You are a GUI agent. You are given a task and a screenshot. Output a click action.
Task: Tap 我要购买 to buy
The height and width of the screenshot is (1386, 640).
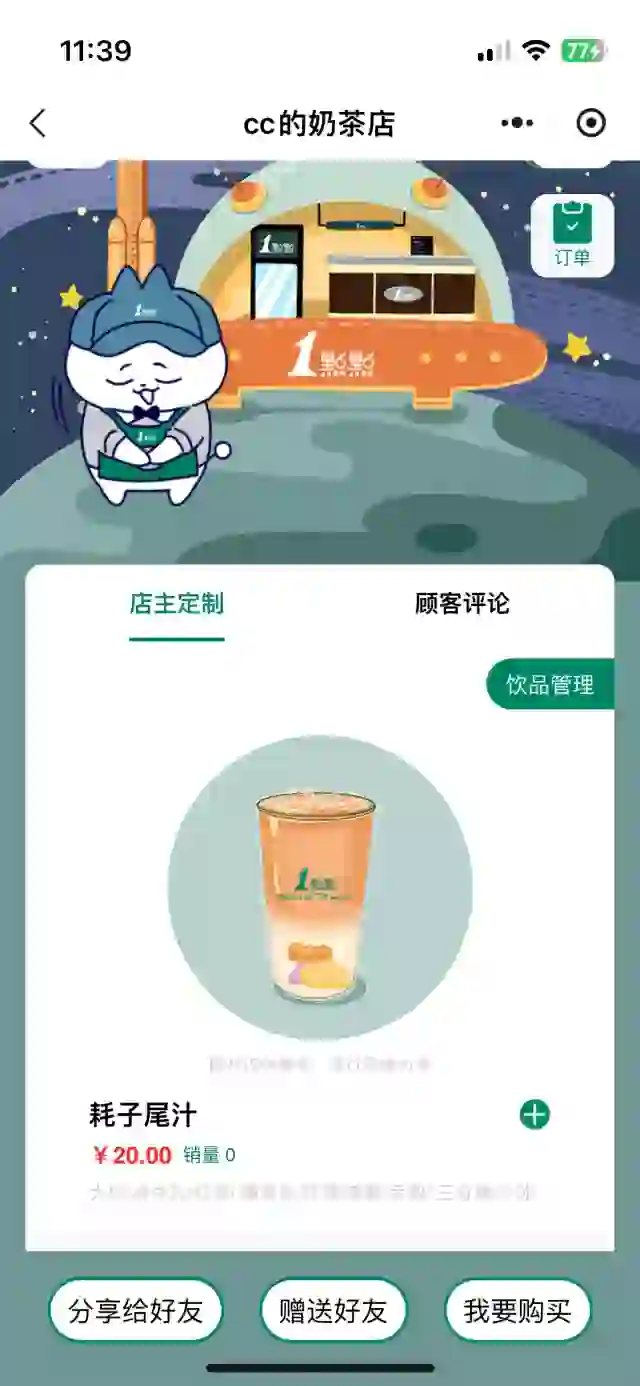(x=517, y=1311)
